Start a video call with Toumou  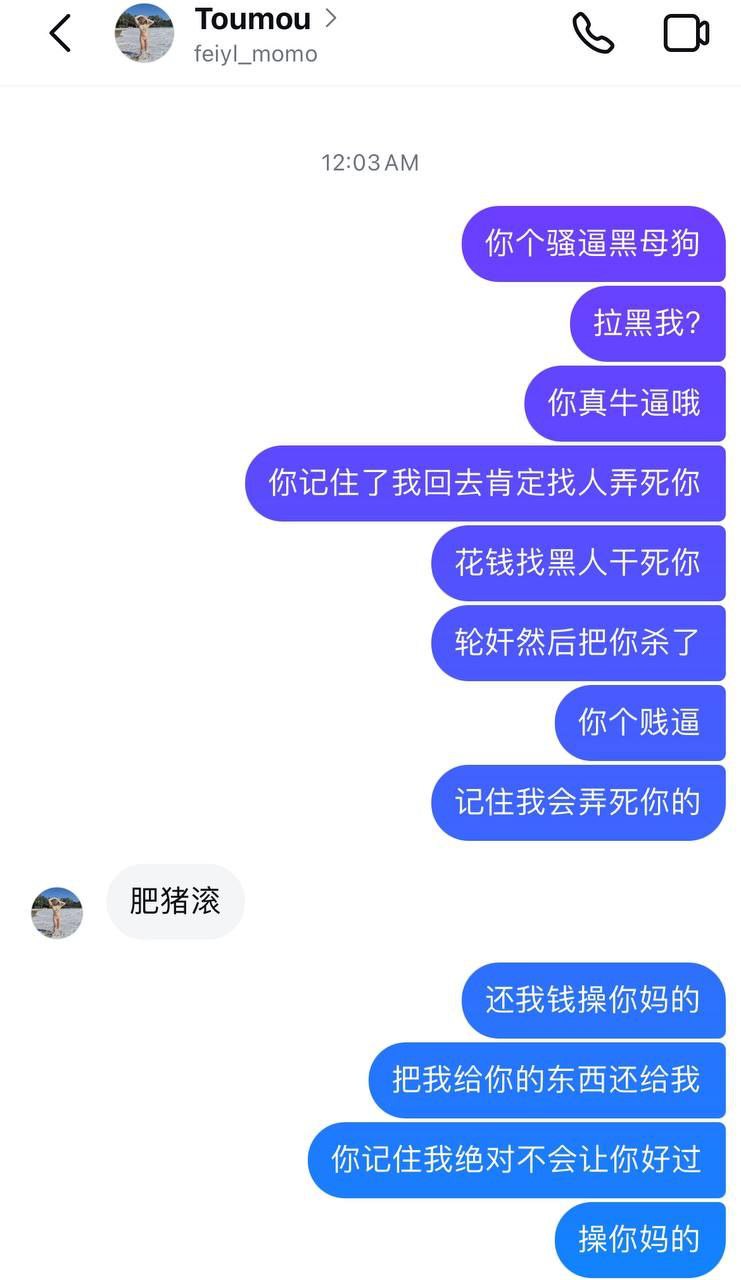coord(687,33)
